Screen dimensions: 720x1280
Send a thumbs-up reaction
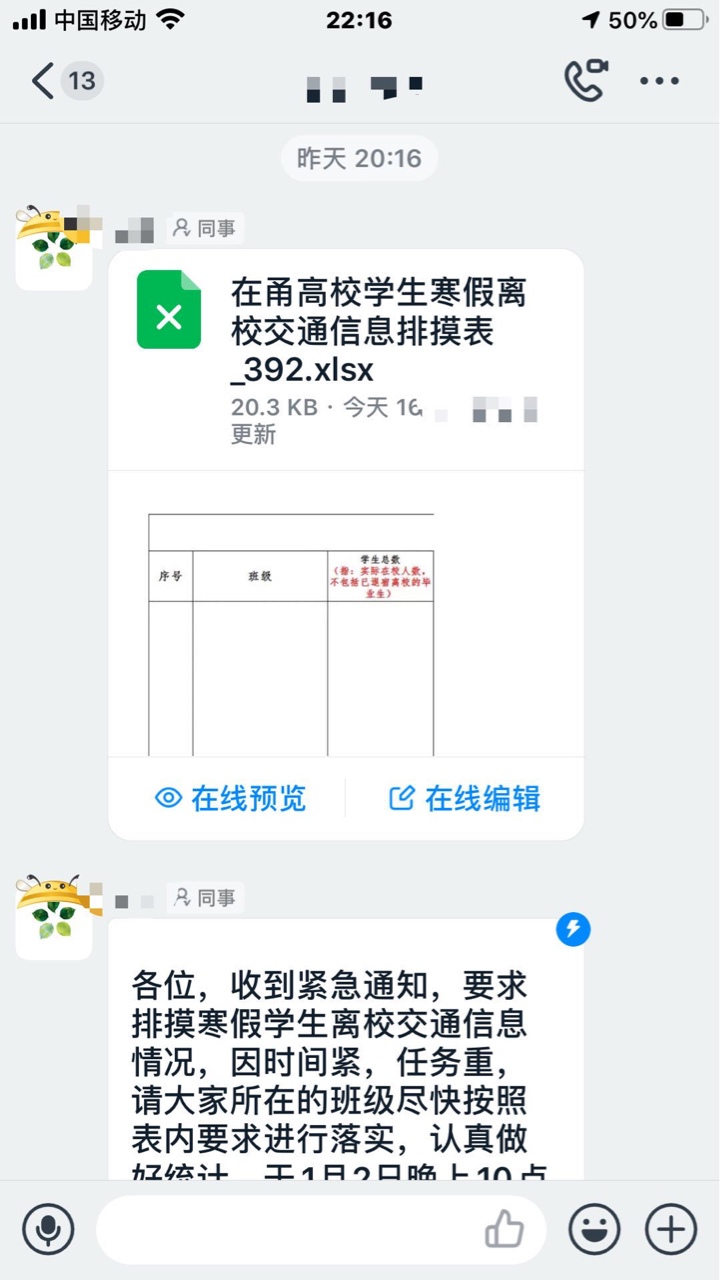pyautogui.click(x=505, y=1229)
